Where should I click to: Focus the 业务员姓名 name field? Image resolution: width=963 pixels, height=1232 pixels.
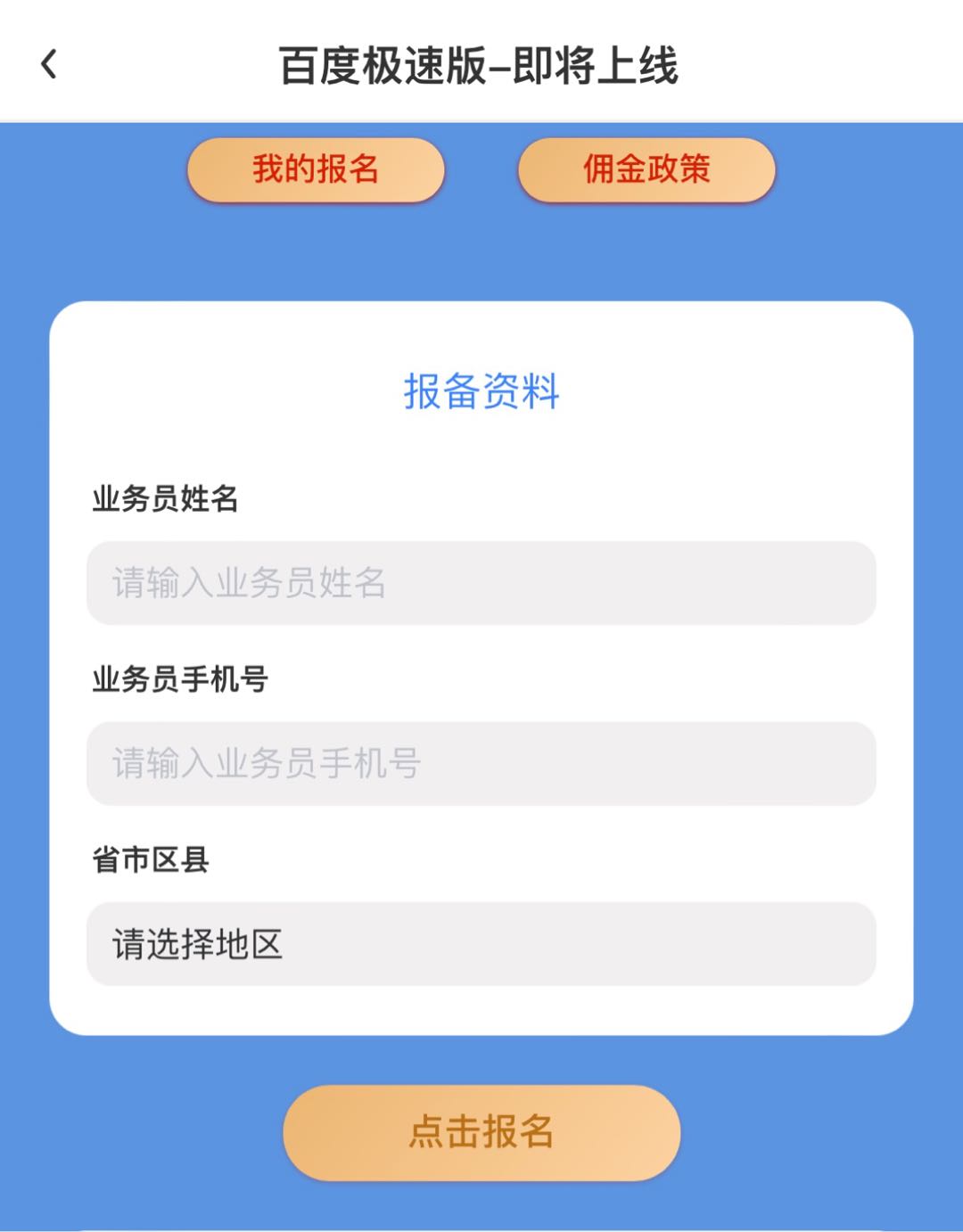pos(481,583)
